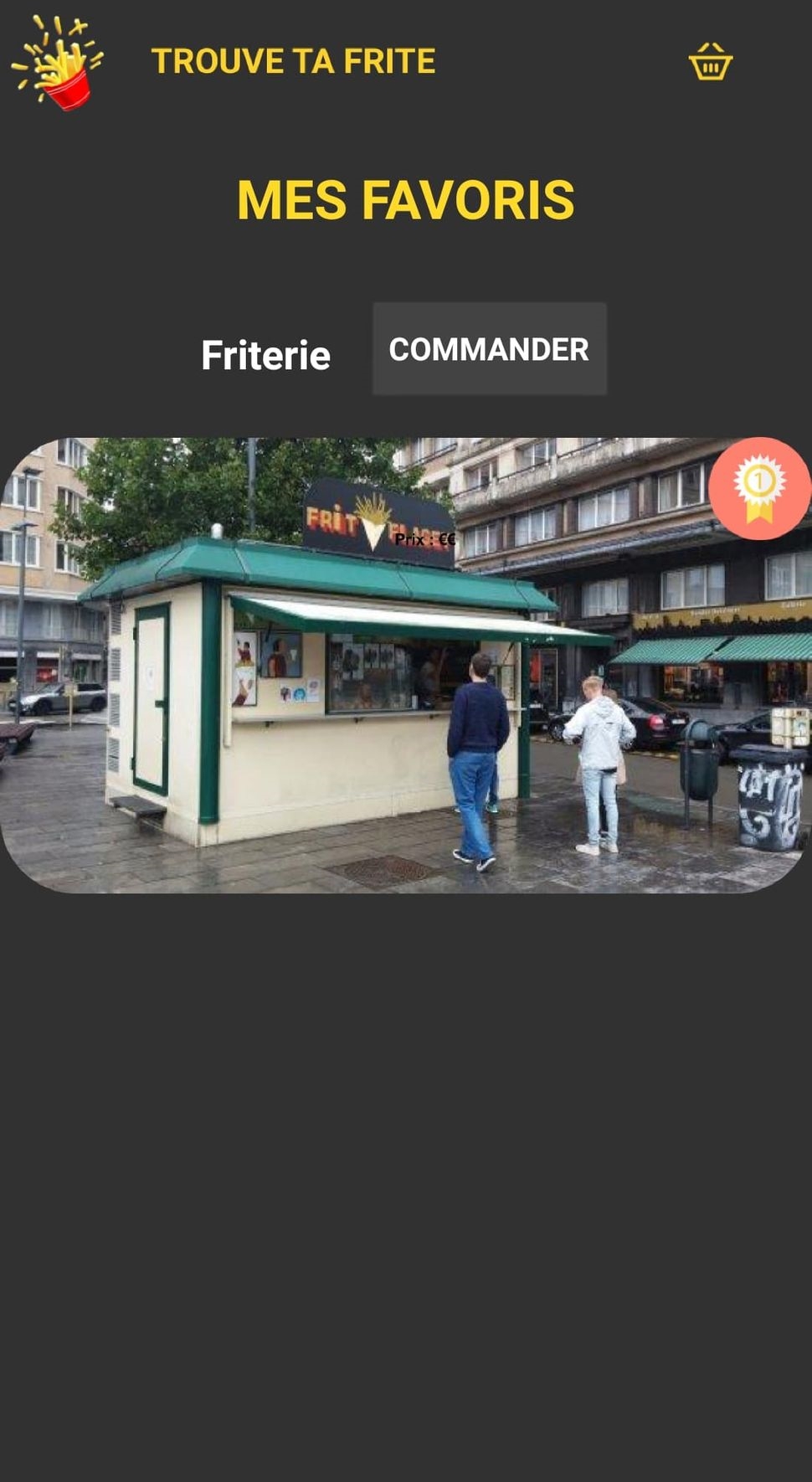Tap the Trouve Ta Frite fries logo
This screenshot has width=812, height=1482.
(x=57, y=62)
